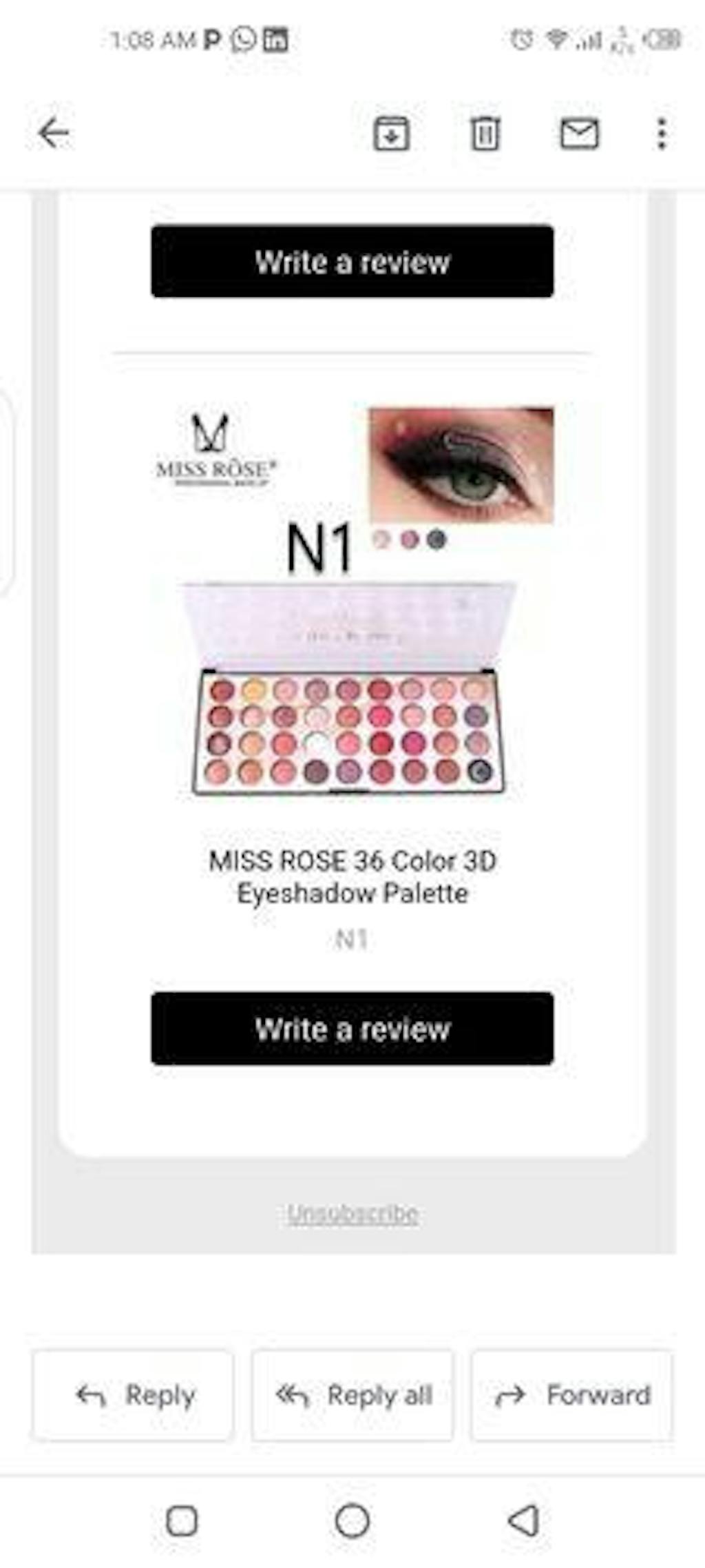Archive this email

coord(391,133)
